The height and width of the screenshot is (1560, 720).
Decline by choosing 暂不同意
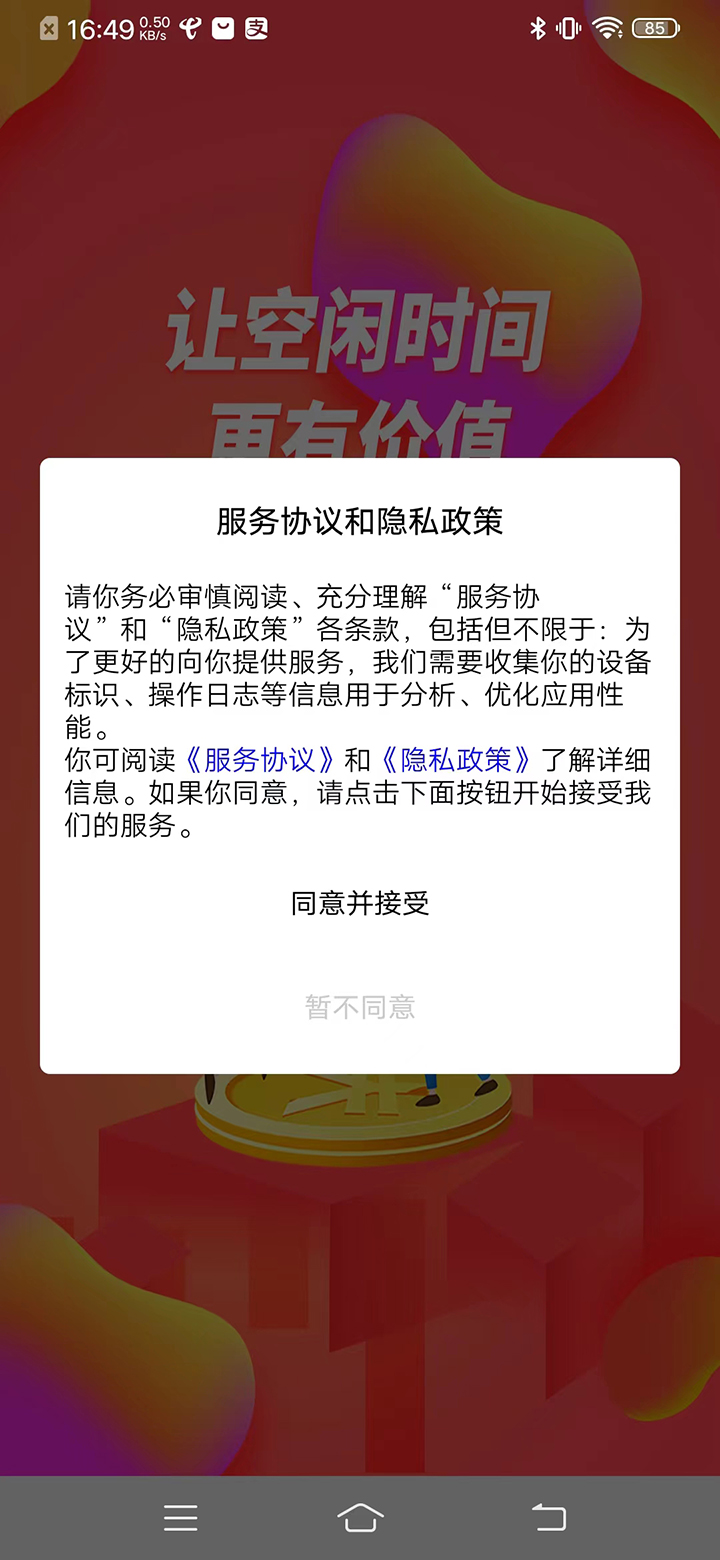(360, 1007)
